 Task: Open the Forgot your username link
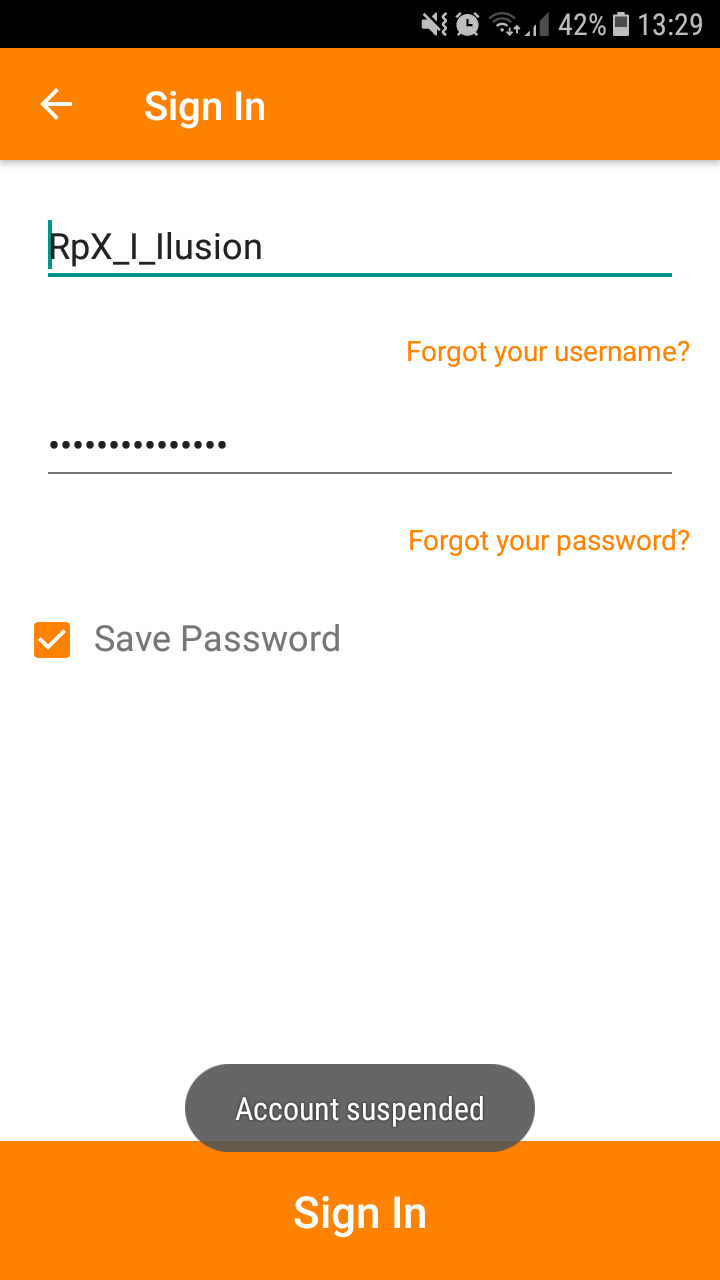pyautogui.click(x=547, y=352)
